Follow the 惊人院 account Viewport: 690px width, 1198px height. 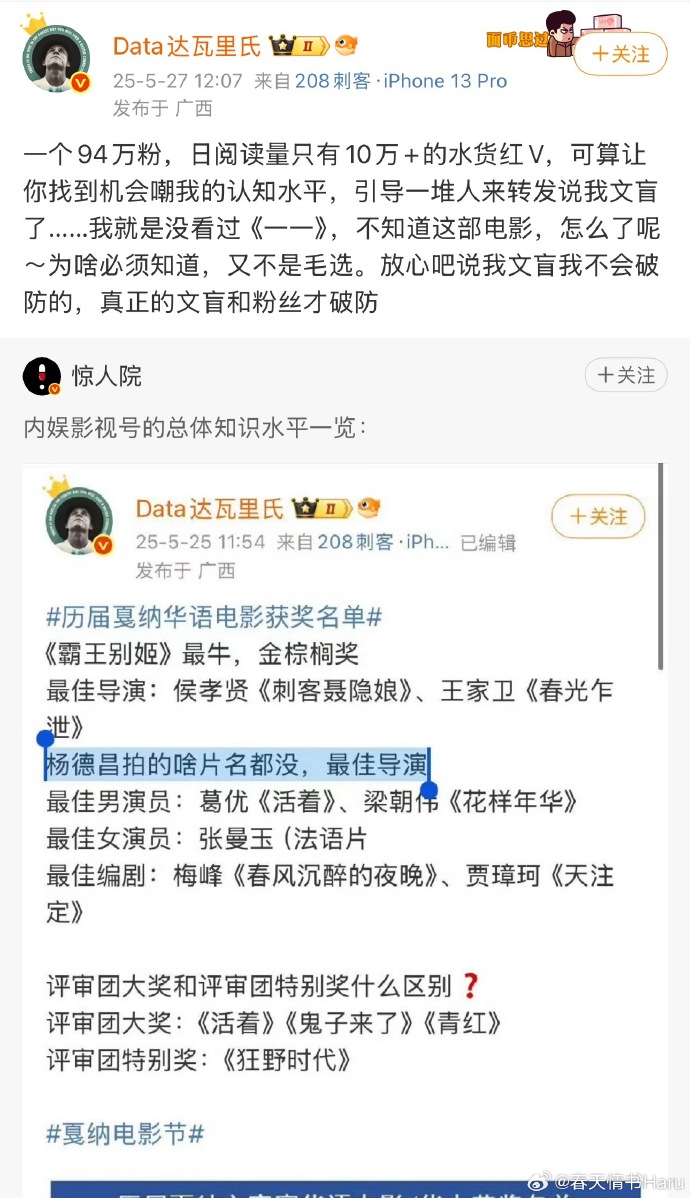[626, 375]
